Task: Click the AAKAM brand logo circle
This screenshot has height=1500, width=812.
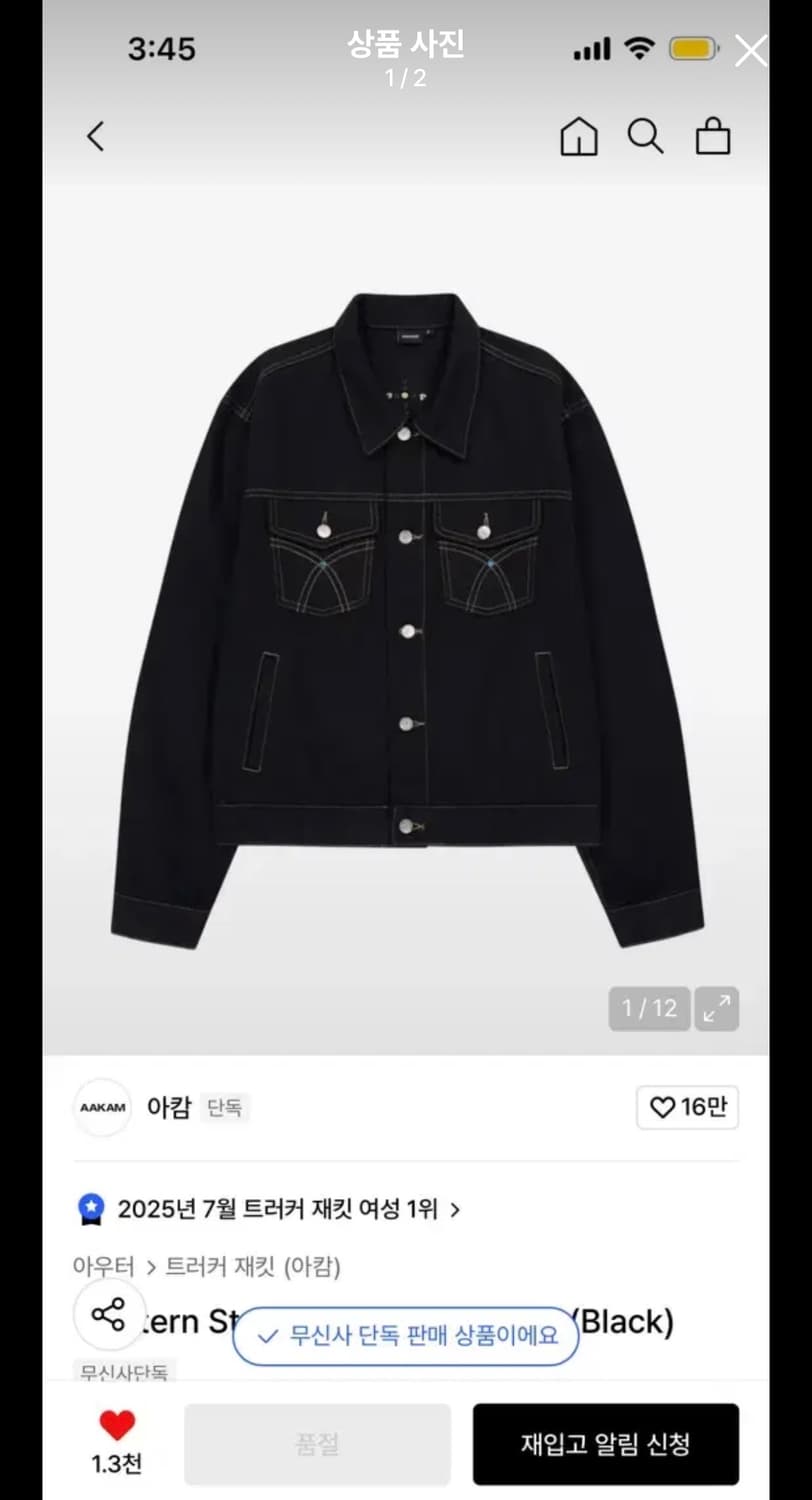Action: tap(102, 1108)
